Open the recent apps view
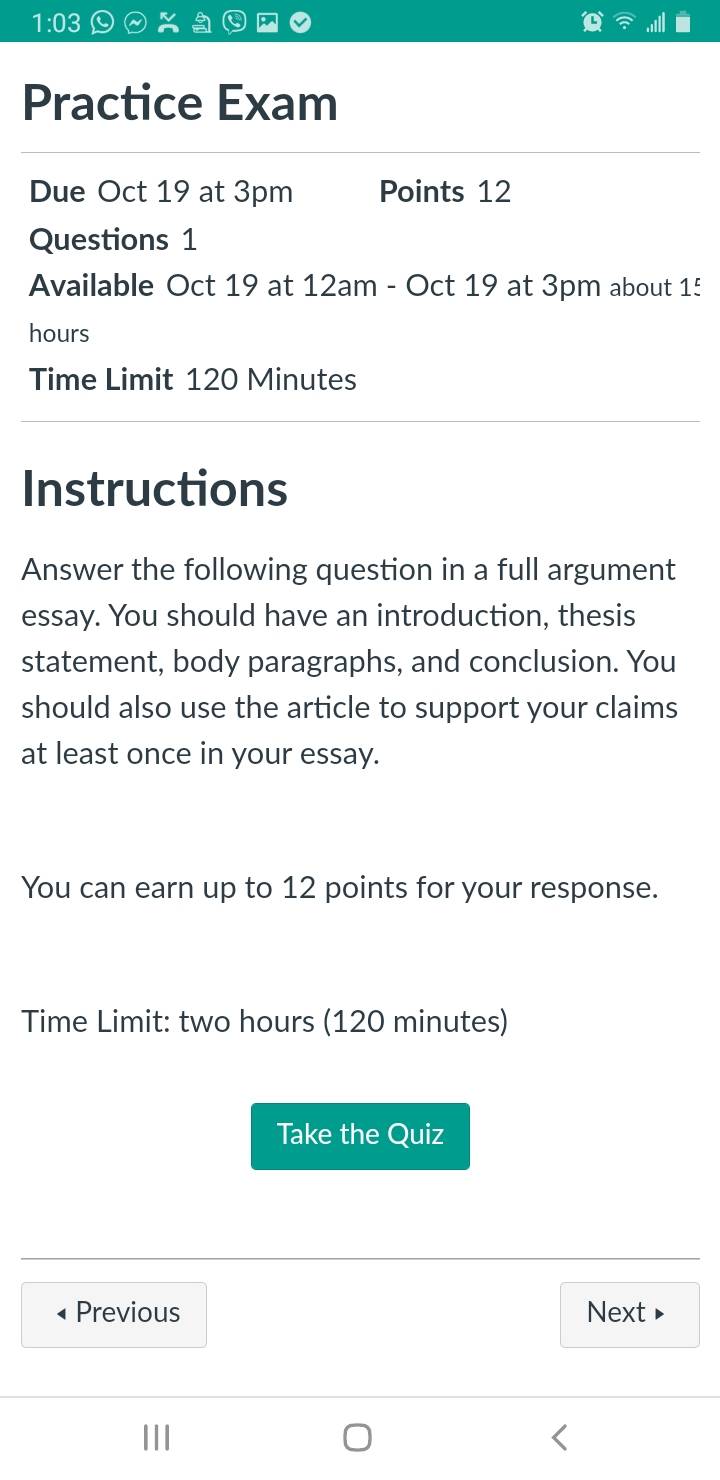The width and height of the screenshot is (720, 1480). (157, 1438)
